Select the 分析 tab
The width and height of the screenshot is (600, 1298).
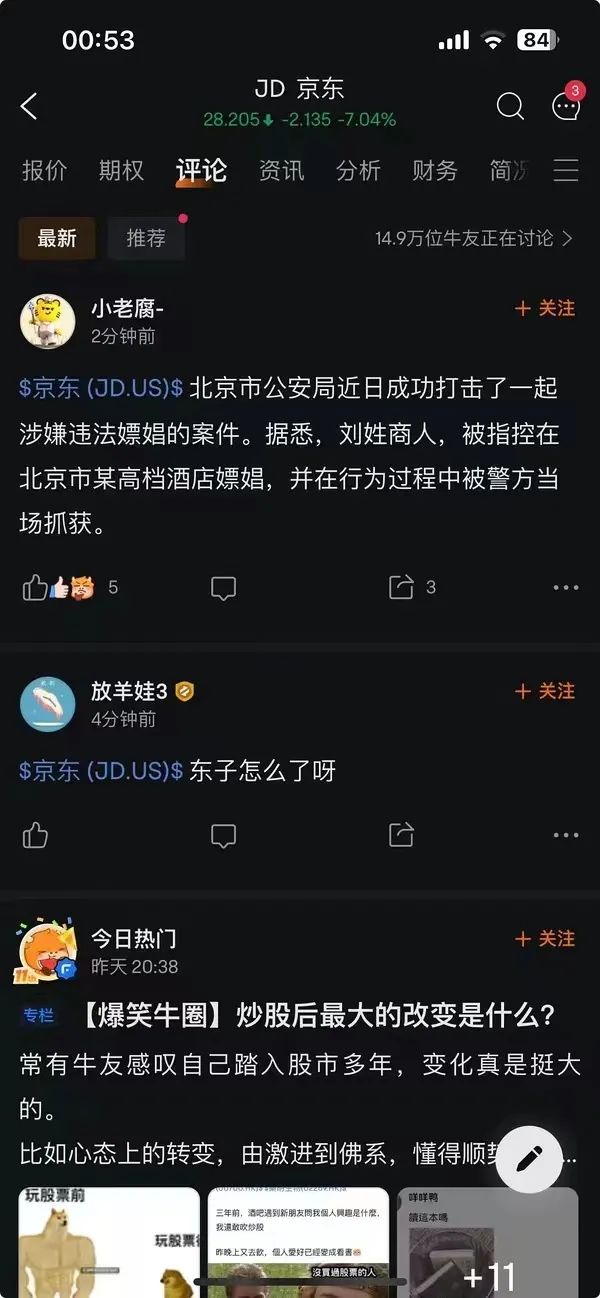[358, 171]
